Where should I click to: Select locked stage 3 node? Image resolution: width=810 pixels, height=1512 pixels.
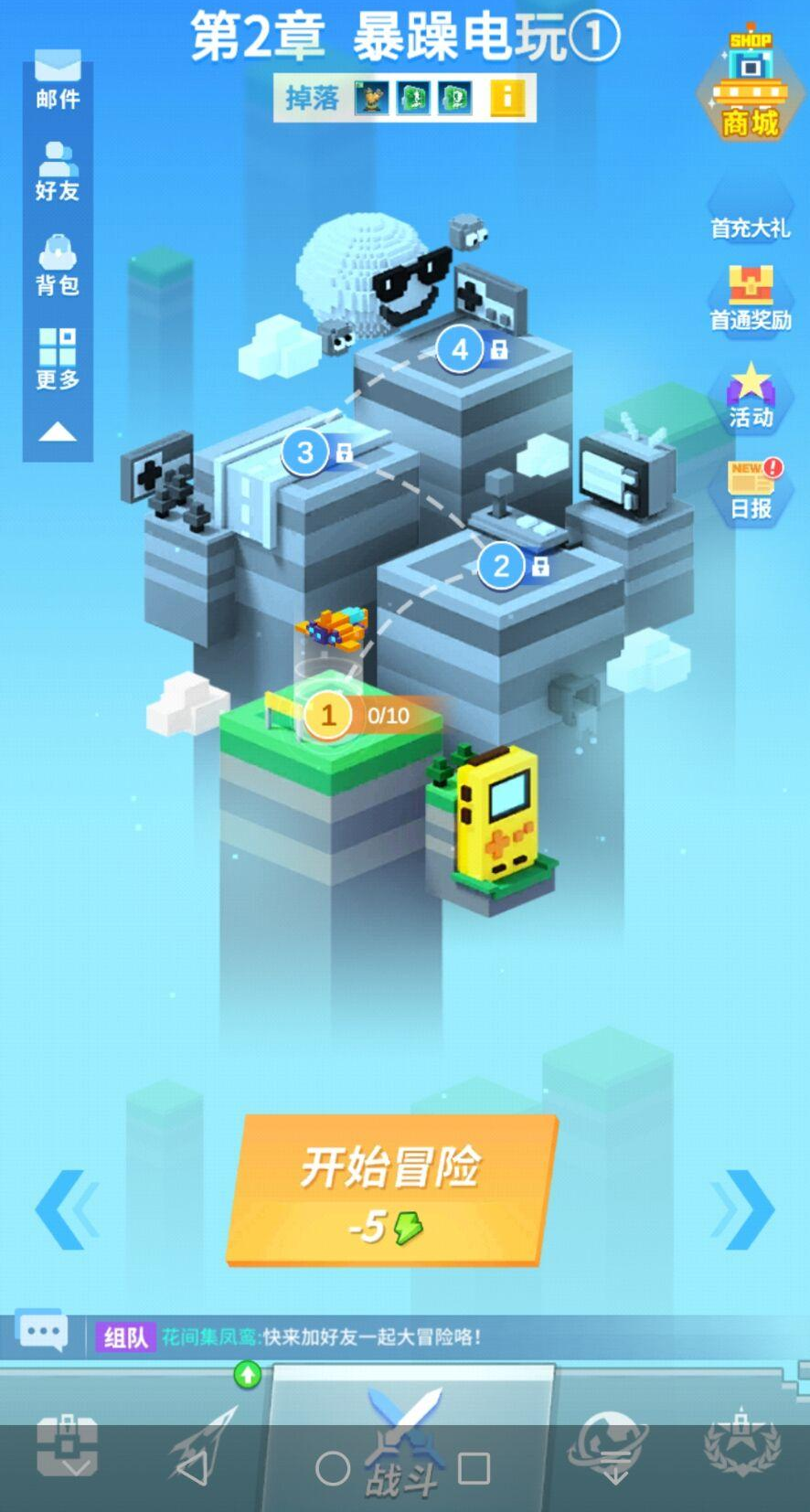(305, 452)
